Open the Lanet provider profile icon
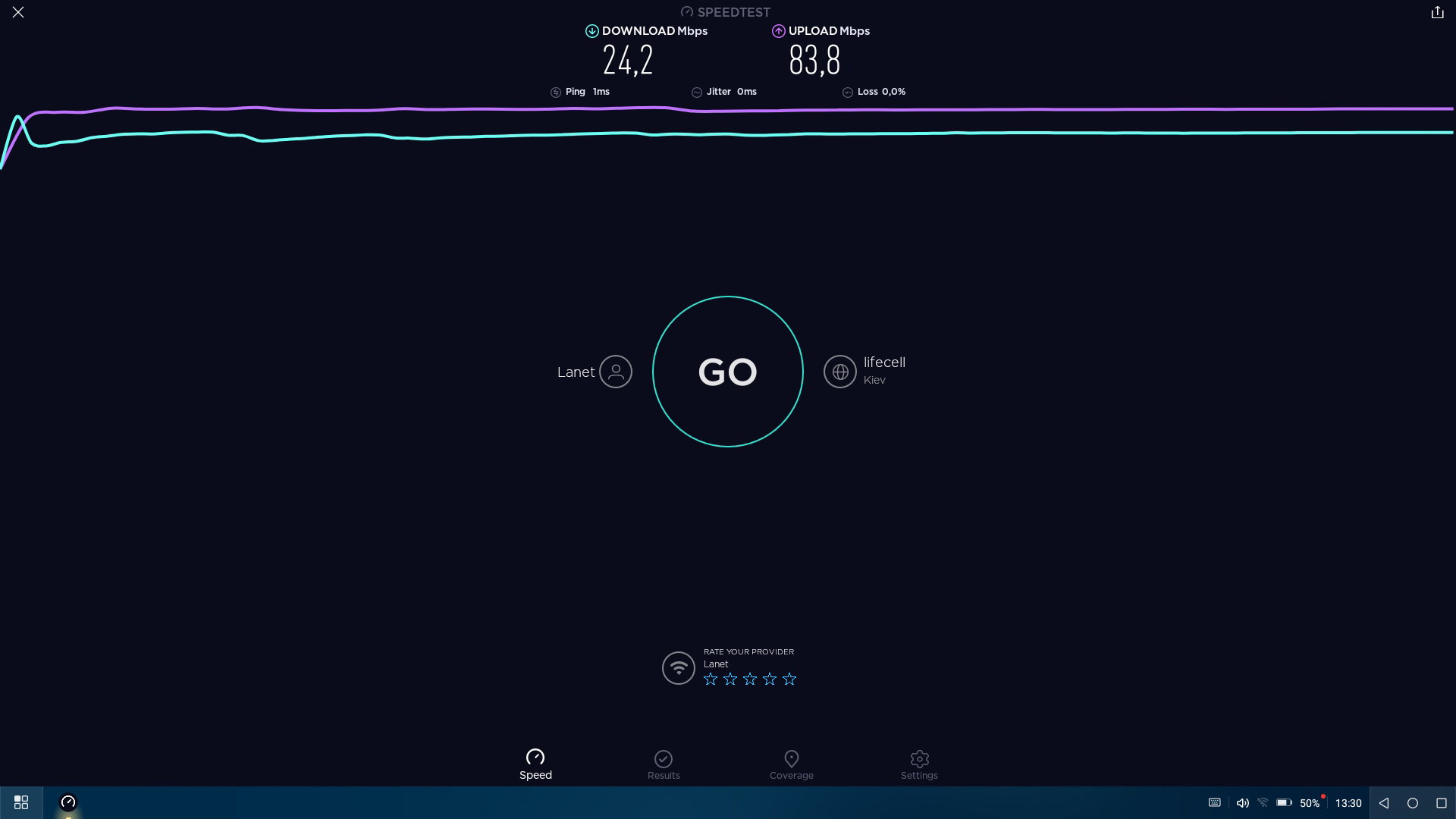The image size is (1456, 819). tap(615, 372)
